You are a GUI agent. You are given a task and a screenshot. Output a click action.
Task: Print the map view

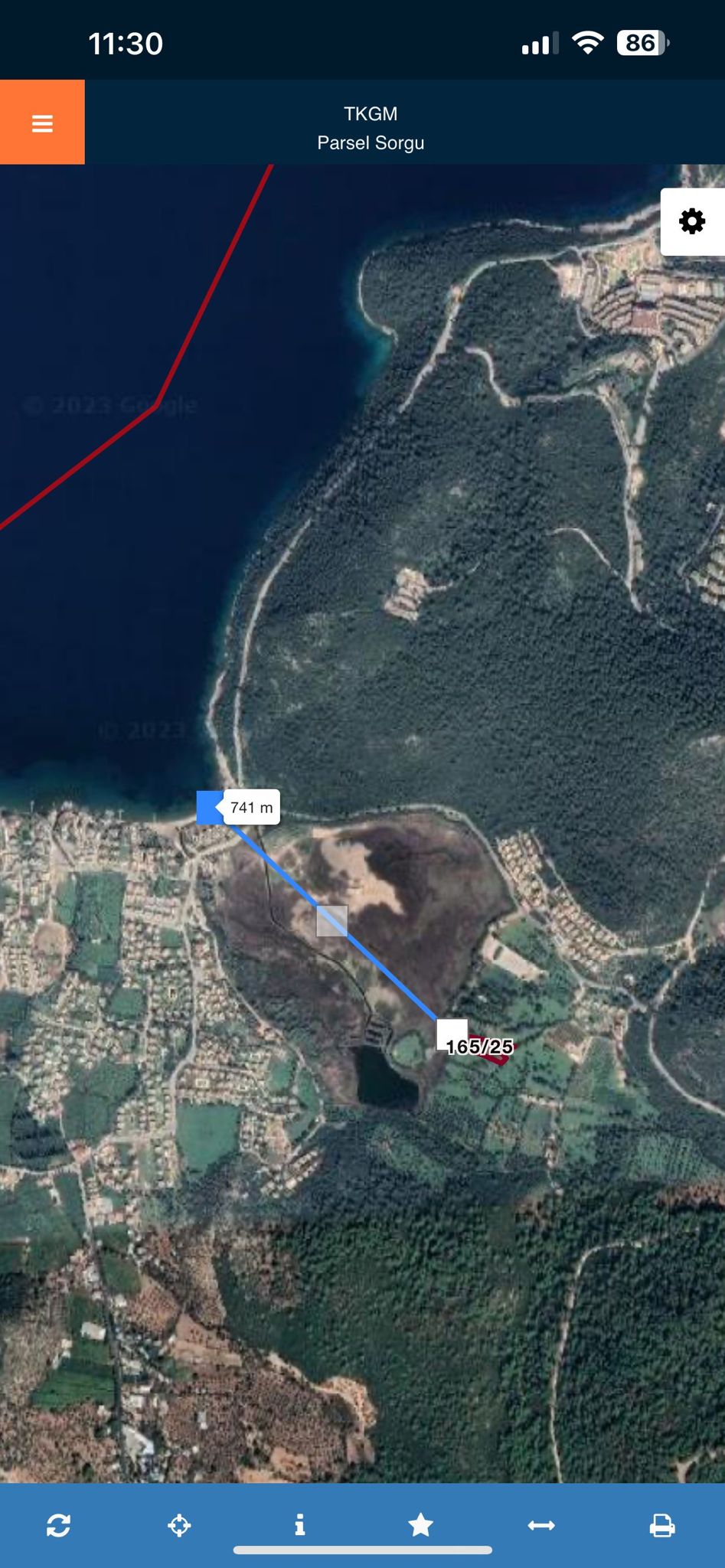[x=662, y=1525]
